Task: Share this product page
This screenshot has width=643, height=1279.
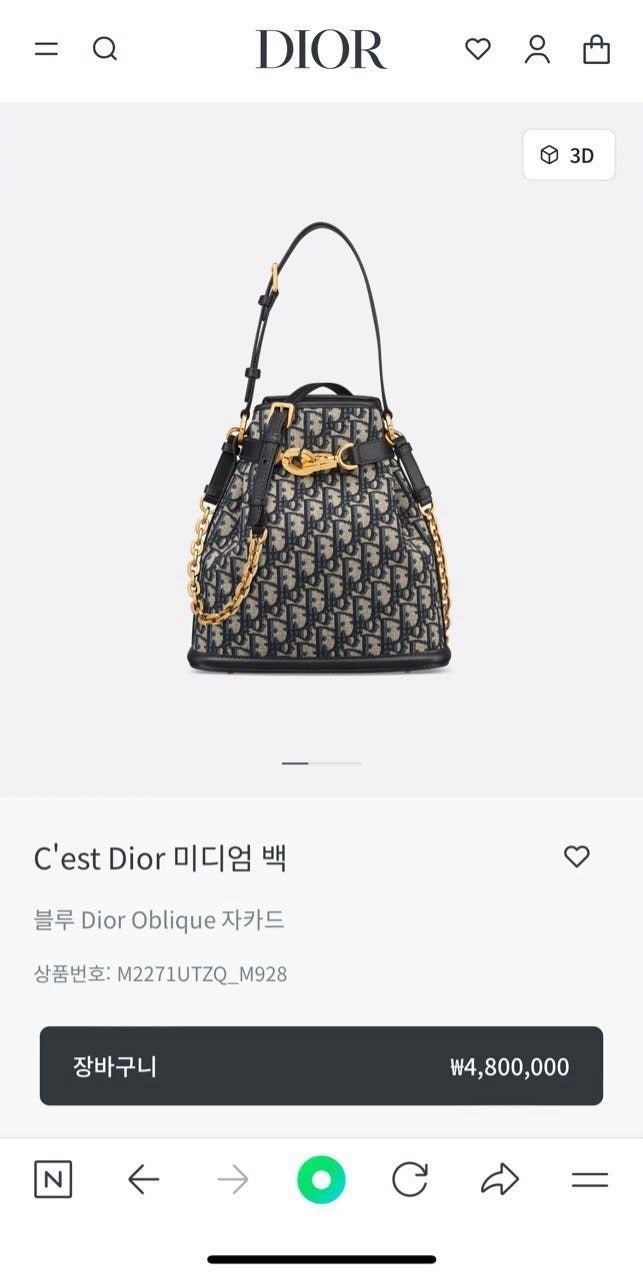Action: pos(499,1180)
